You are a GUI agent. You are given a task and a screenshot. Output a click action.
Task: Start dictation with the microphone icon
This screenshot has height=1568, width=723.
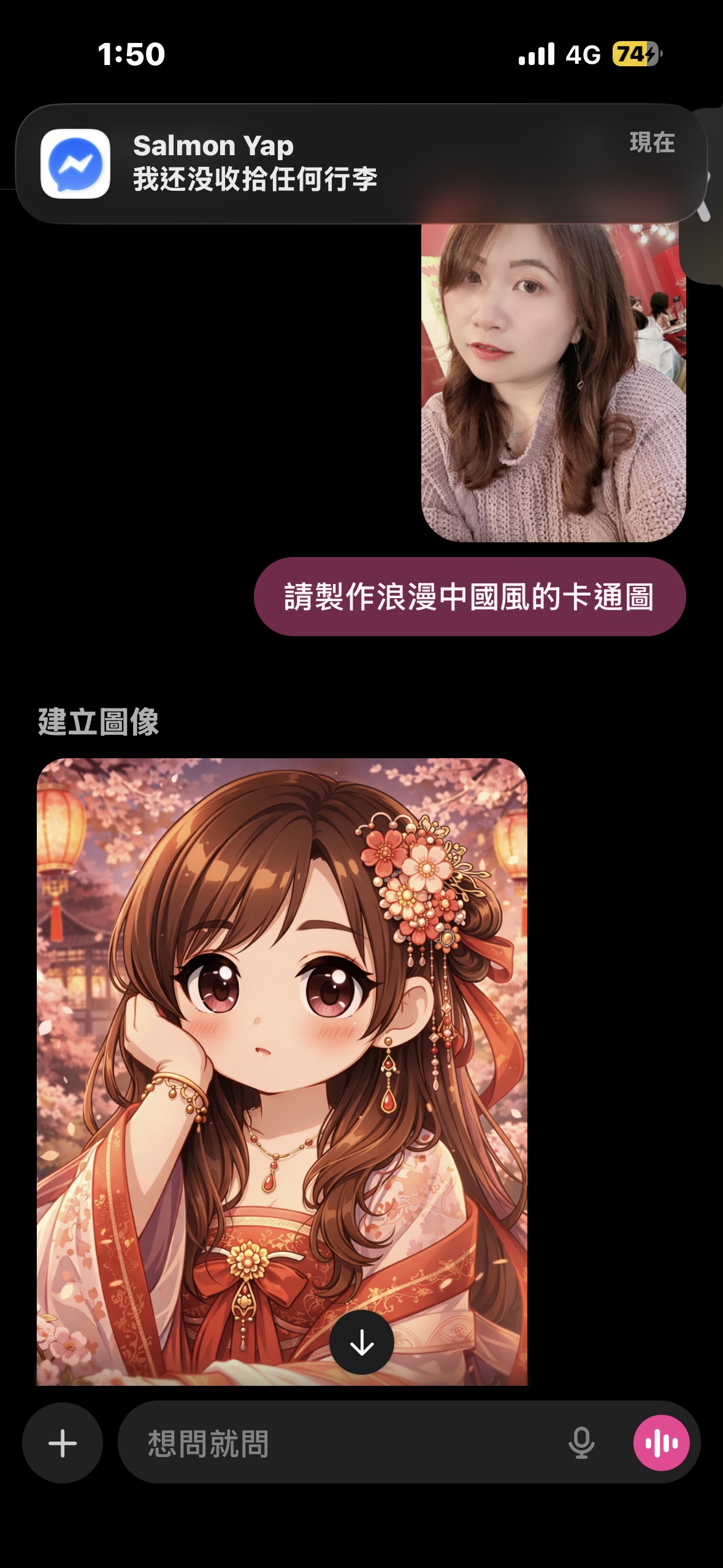coord(581,1443)
